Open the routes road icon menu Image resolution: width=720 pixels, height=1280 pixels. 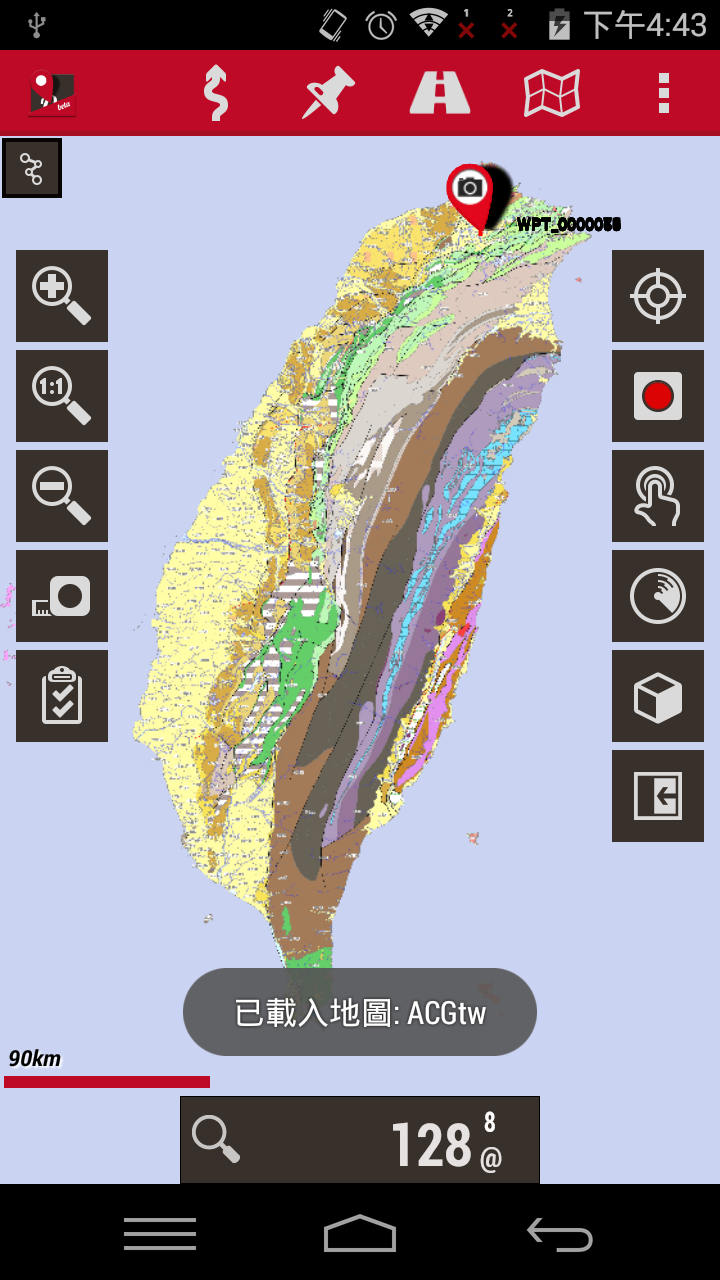tap(440, 93)
